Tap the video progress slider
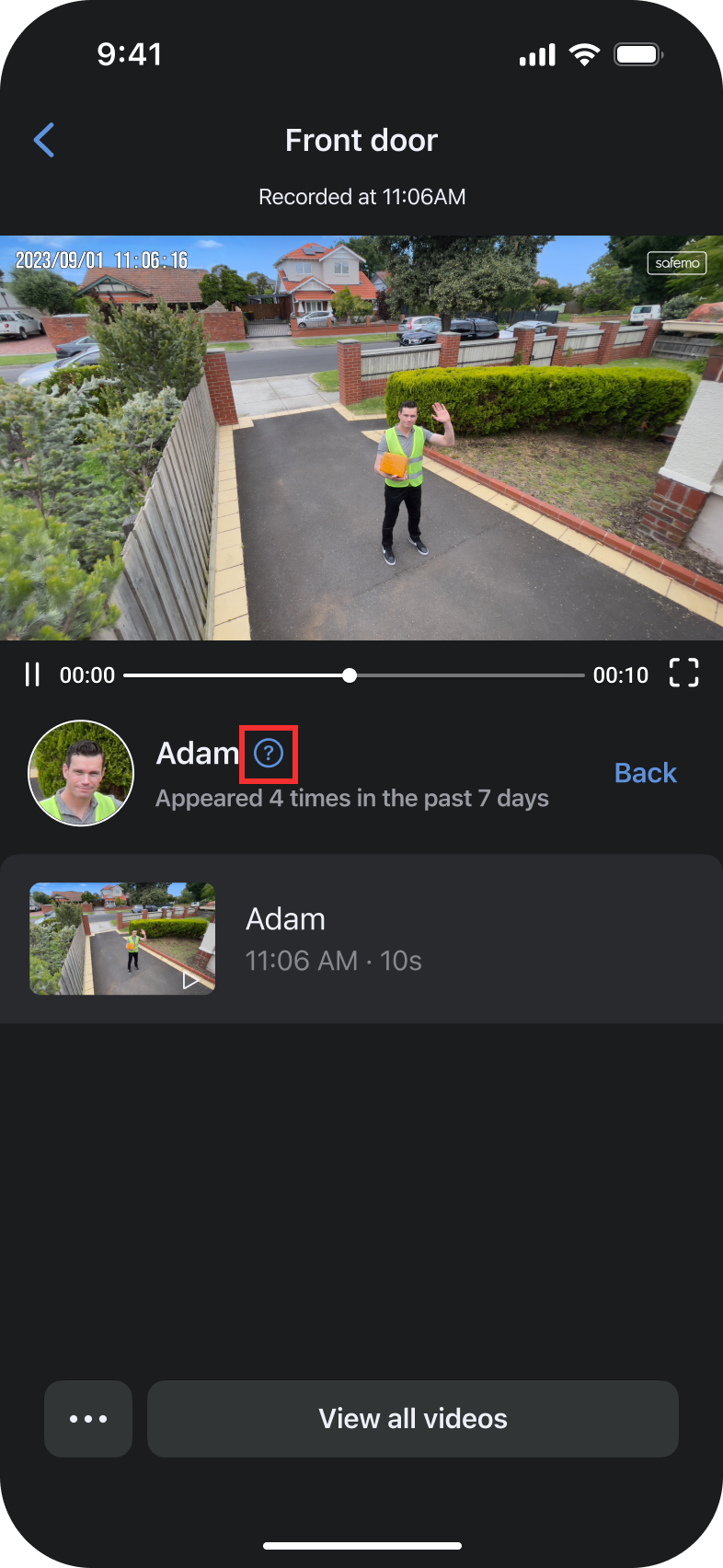Viewport: 723px width, 1568px height. pyautogui.click(x=350, y=675)
